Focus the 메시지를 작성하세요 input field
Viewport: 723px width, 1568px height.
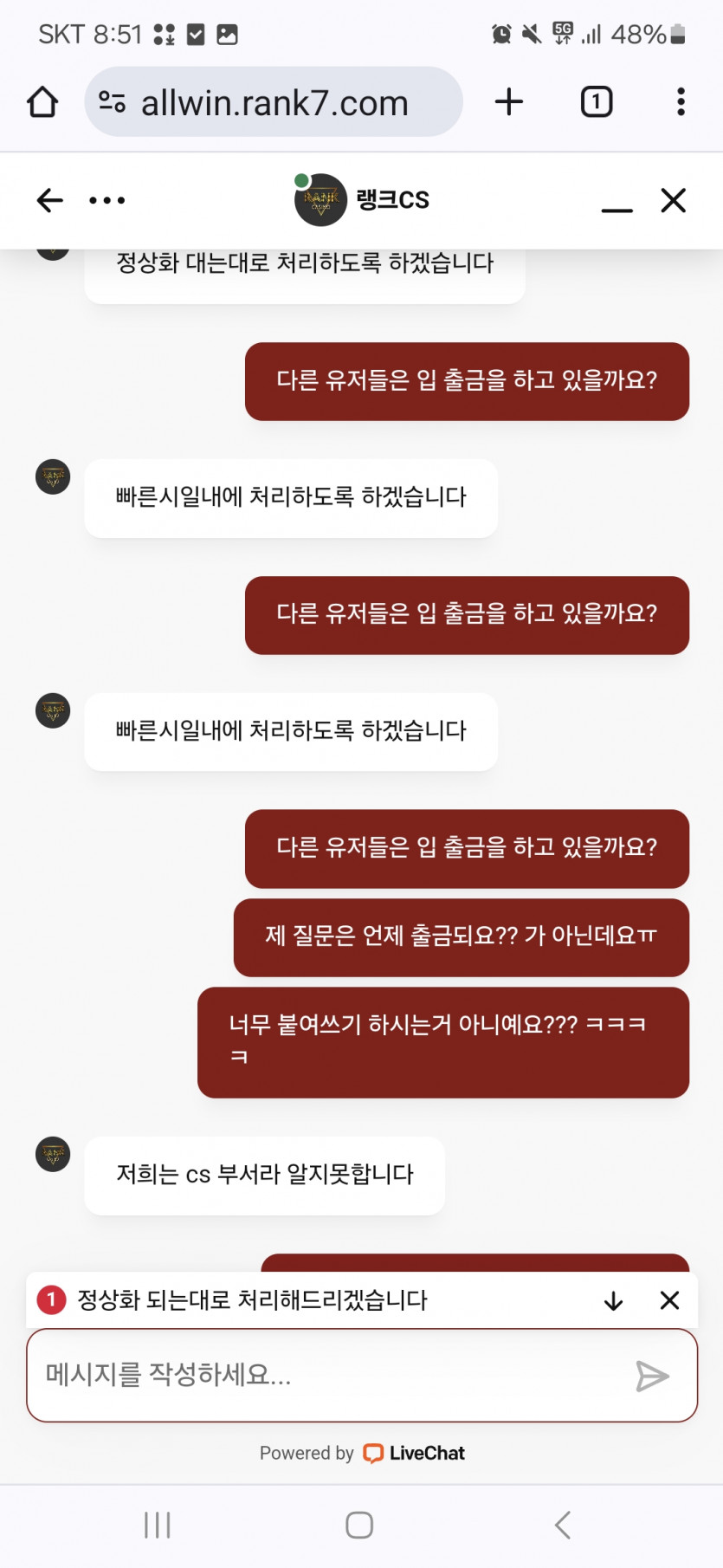329,1375
